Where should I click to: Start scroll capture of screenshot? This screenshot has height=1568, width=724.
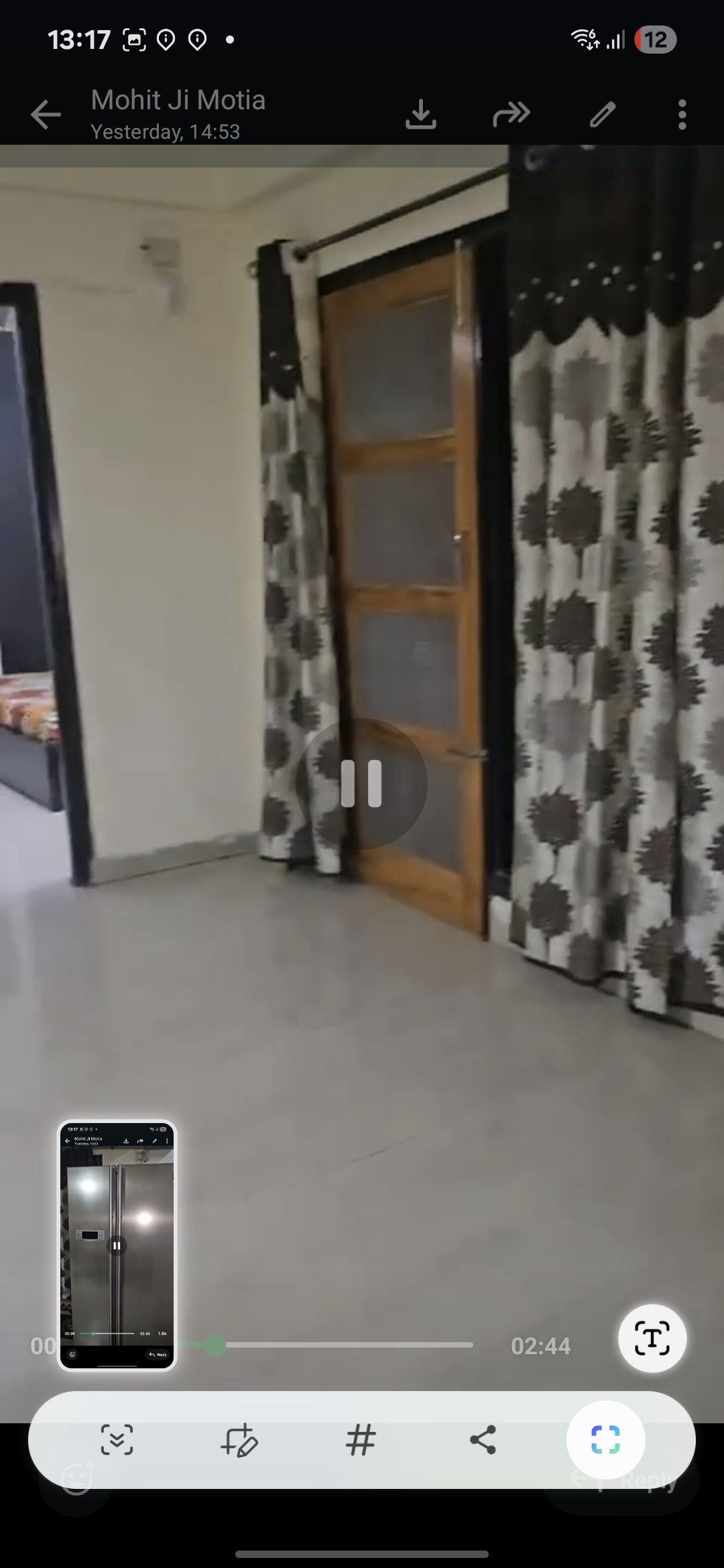[117, 1440]
